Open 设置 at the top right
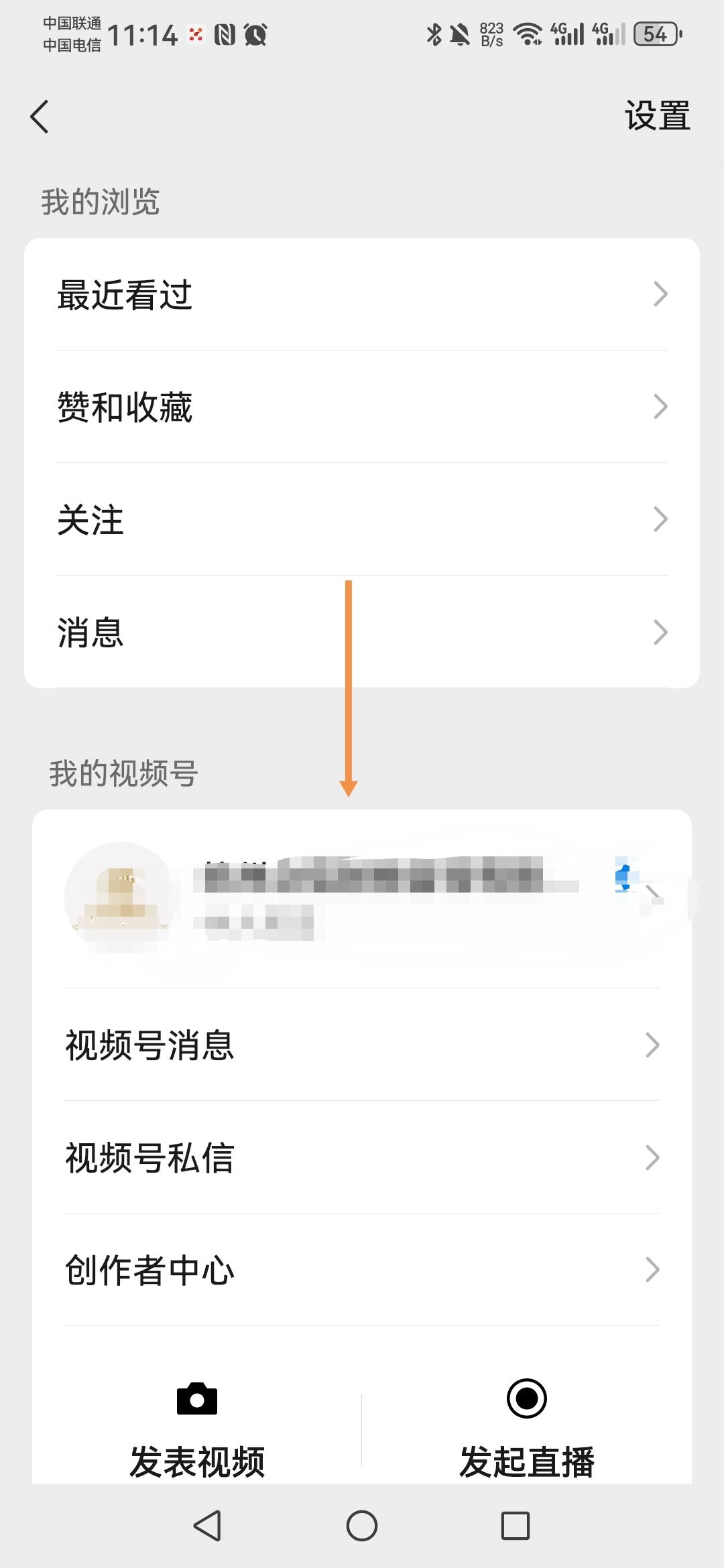The height and width of the screenshot is (1568, 724). tap(658, 115)
